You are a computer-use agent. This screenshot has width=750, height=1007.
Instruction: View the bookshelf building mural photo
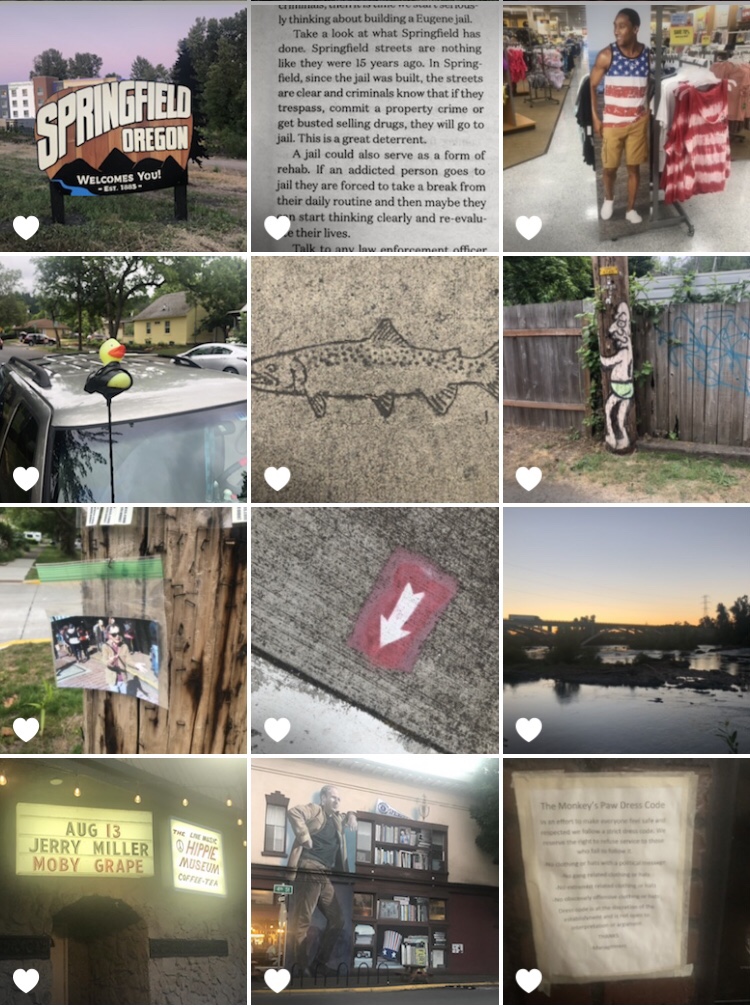(374, 880)
